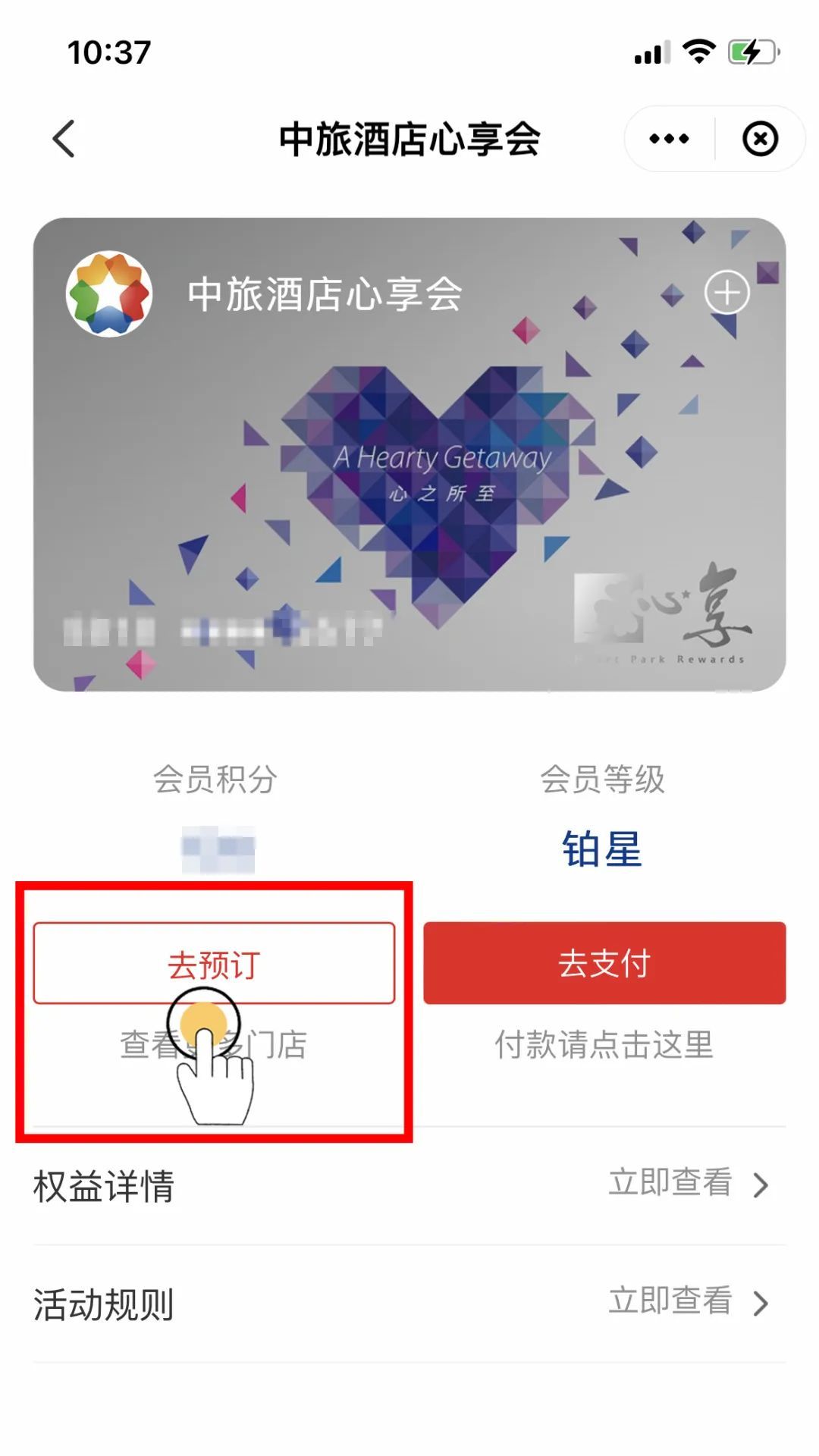Tap the red 去支付 button
819x1456 pixels.
pos(604,963)
